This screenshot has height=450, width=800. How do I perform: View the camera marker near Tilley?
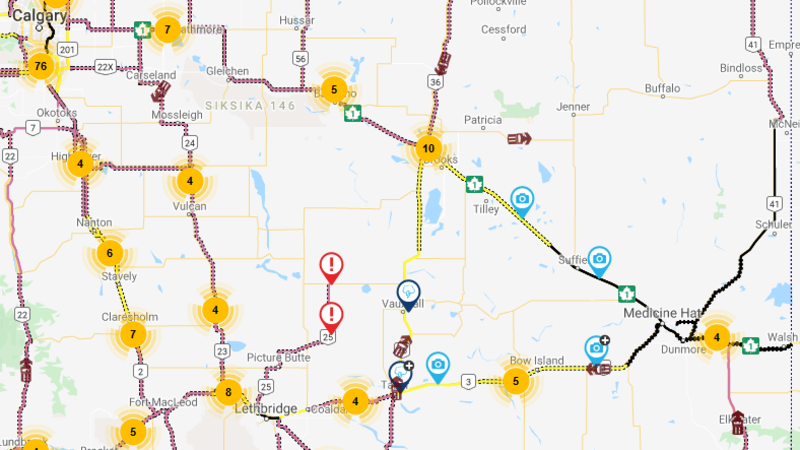(x=521, y=199)
